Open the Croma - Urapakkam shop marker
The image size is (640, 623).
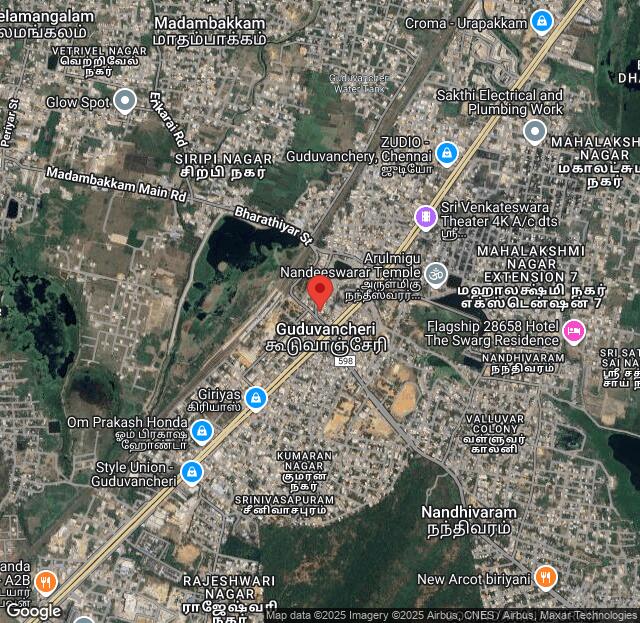(542, 21)
